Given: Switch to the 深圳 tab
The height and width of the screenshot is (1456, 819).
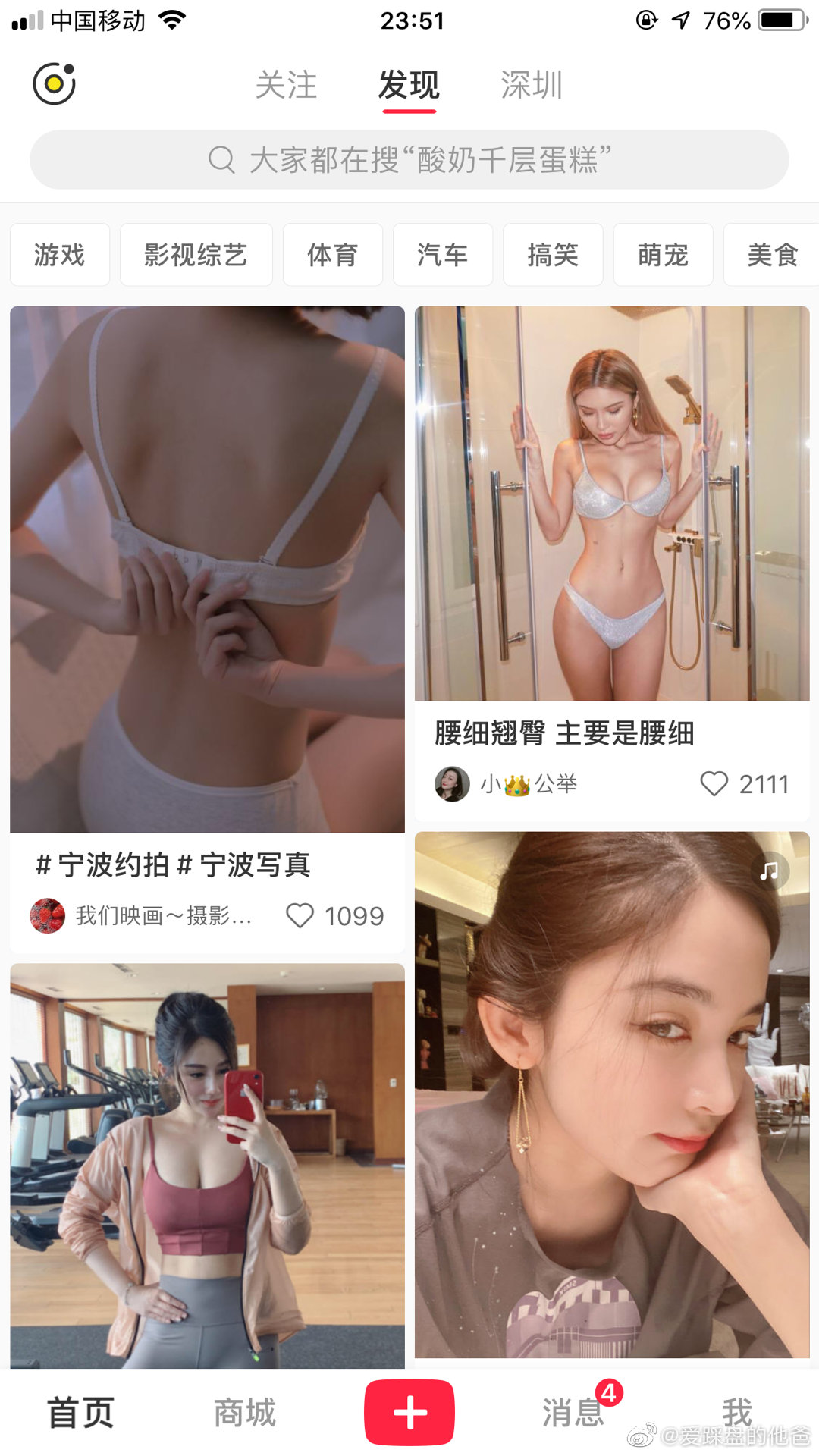Looking at the screenshot, I should [532, 85].
